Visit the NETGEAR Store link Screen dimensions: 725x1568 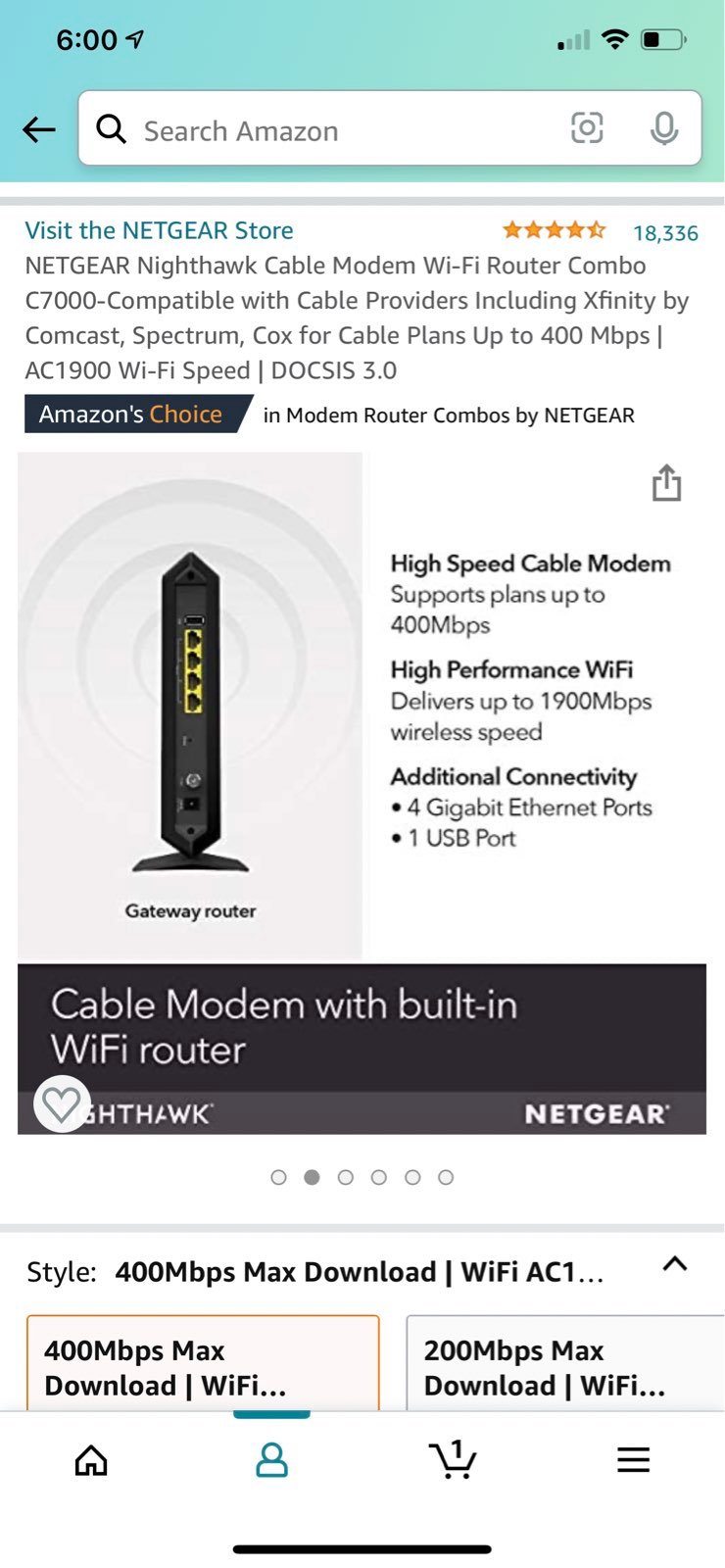pos(159,230)
